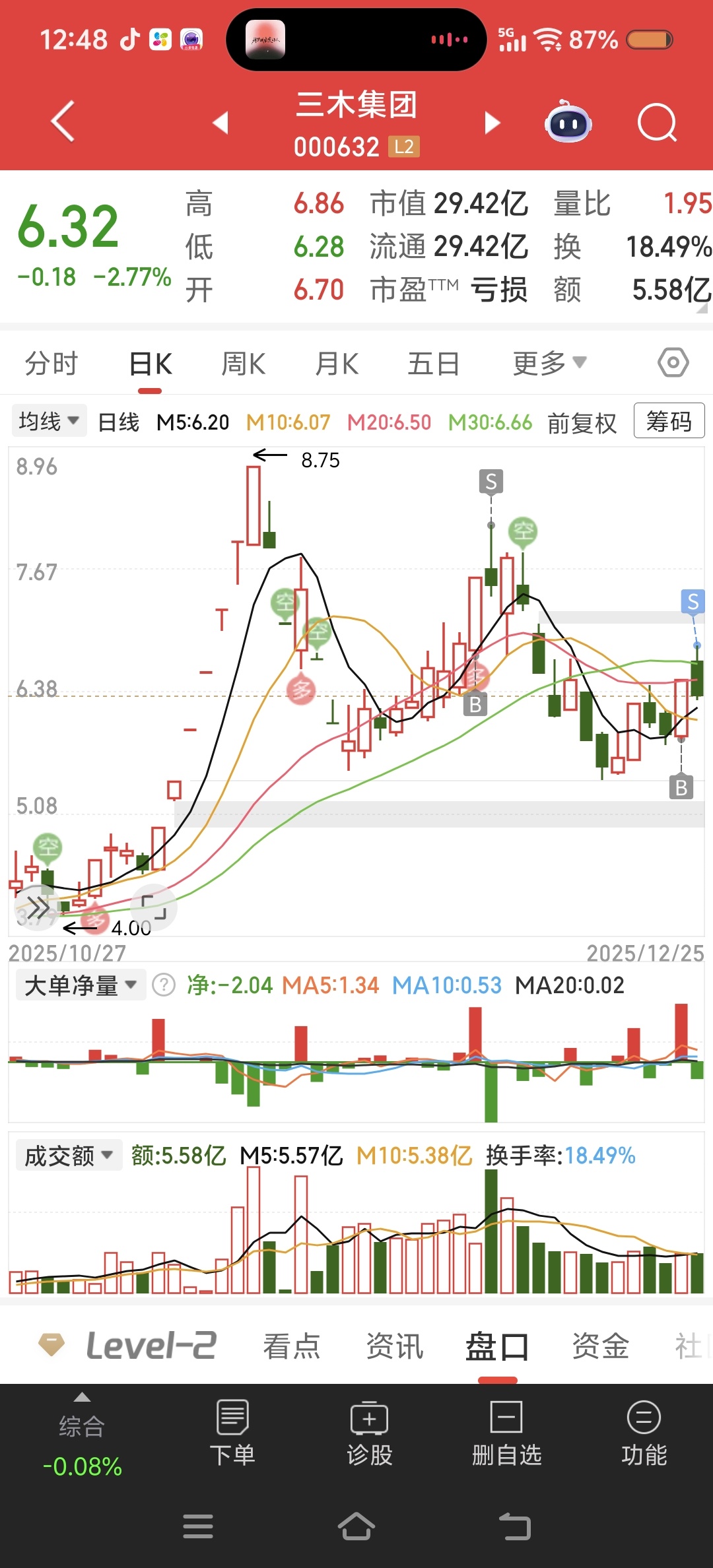This screenshot has width=713, height=1568.
Task: Expand the 更多 chart periods dropdown
Action: 549,364
